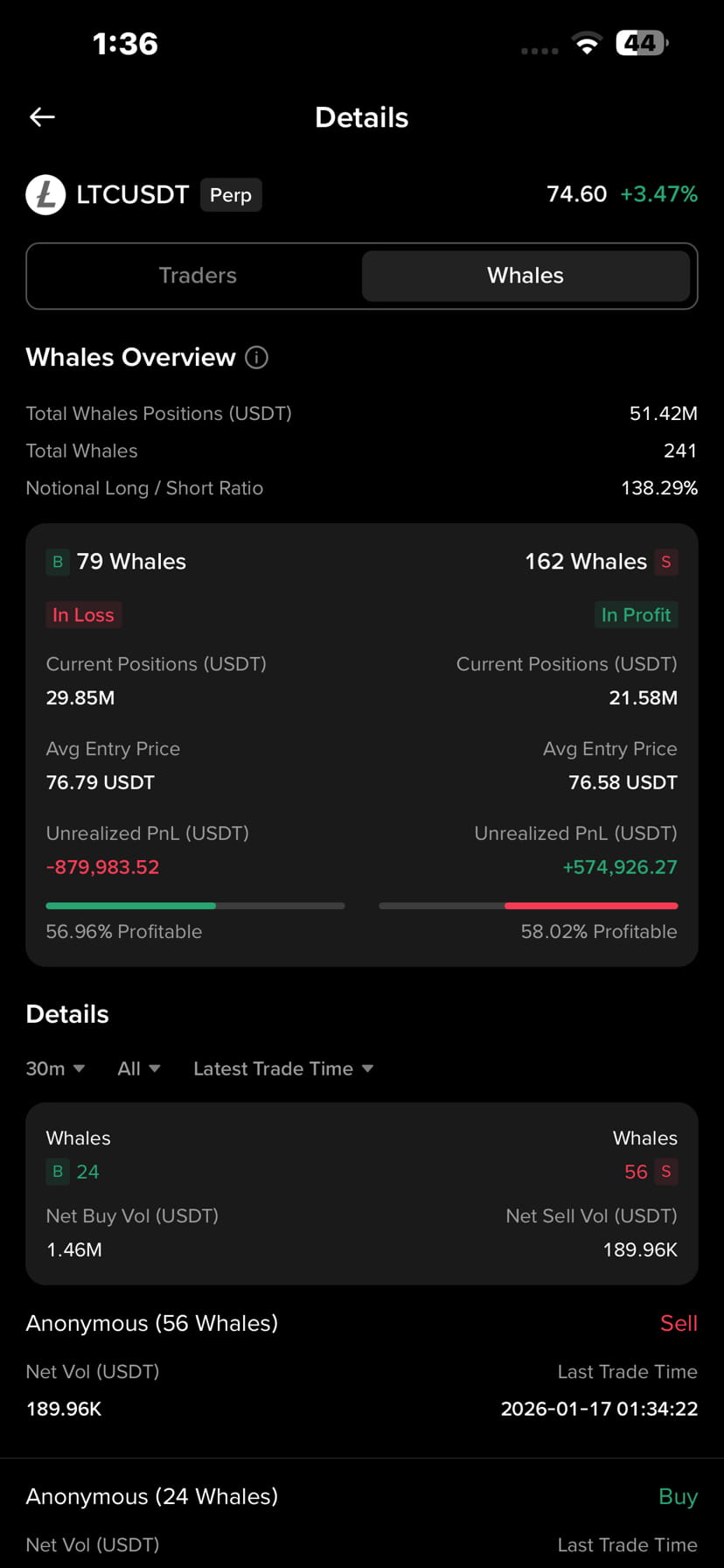Click the Litecoin coin logo
The width and height of the screenshot is (724, 1568).
pos(45,194)
